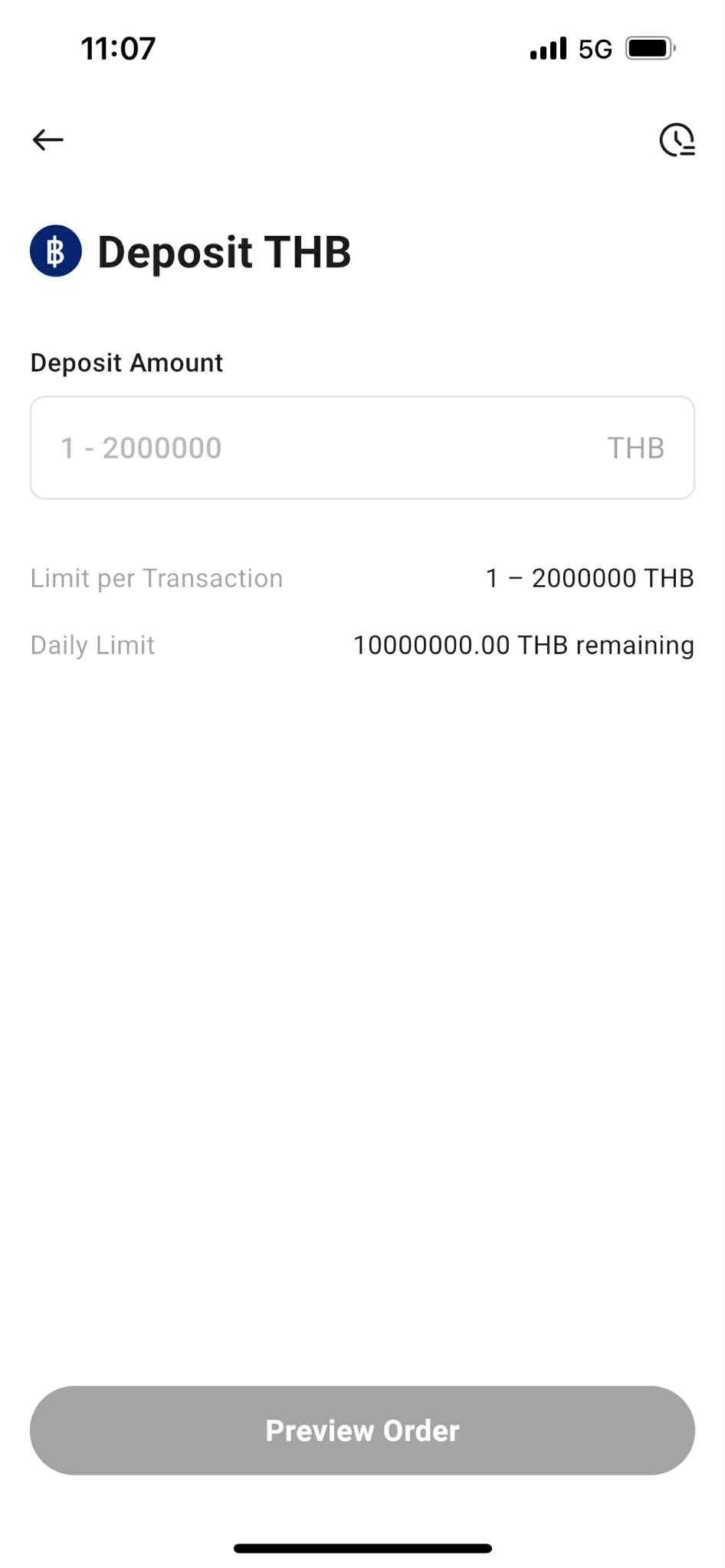The width and height of the screenshot is (725, 1568).
Task: Tap the back arrow to return
Action: (48, 139)
